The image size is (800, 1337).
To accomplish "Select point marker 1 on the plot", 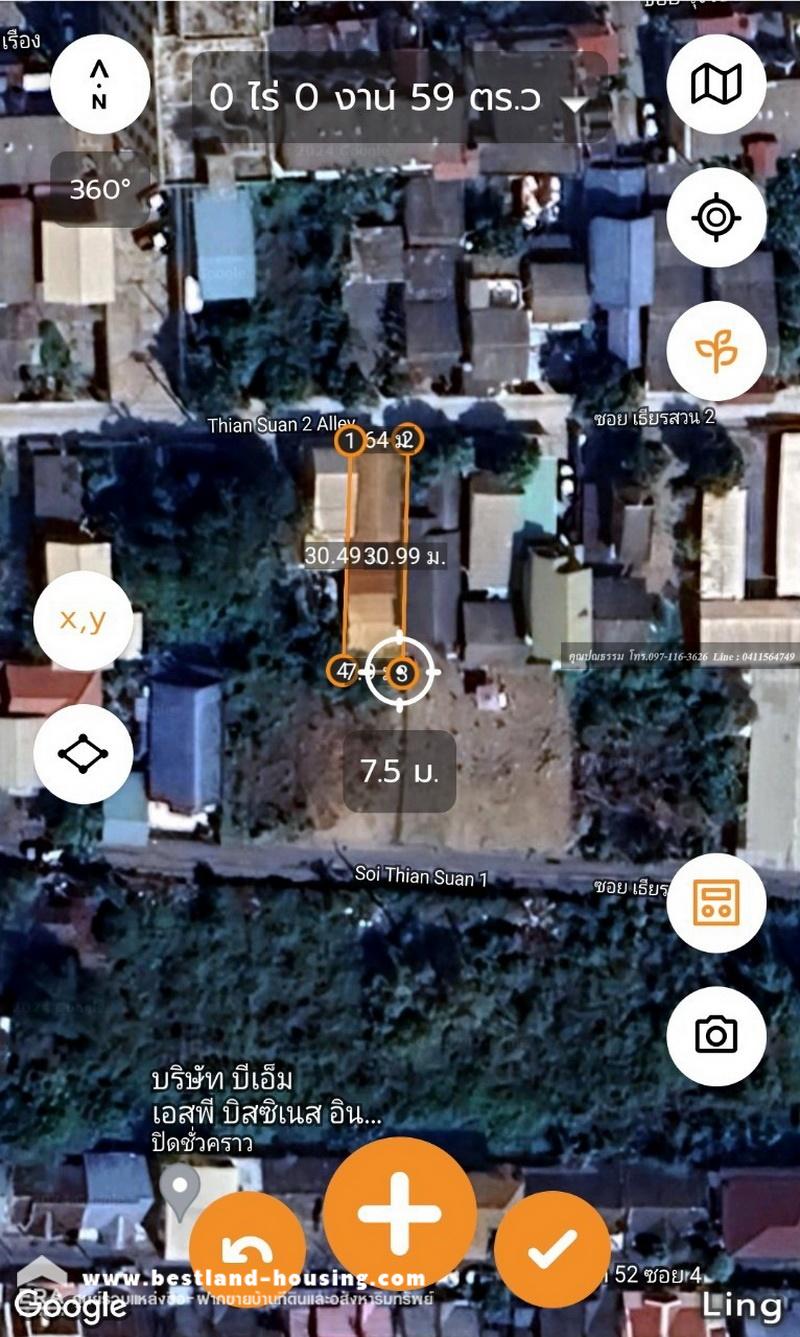I will [x=350, y=441].
